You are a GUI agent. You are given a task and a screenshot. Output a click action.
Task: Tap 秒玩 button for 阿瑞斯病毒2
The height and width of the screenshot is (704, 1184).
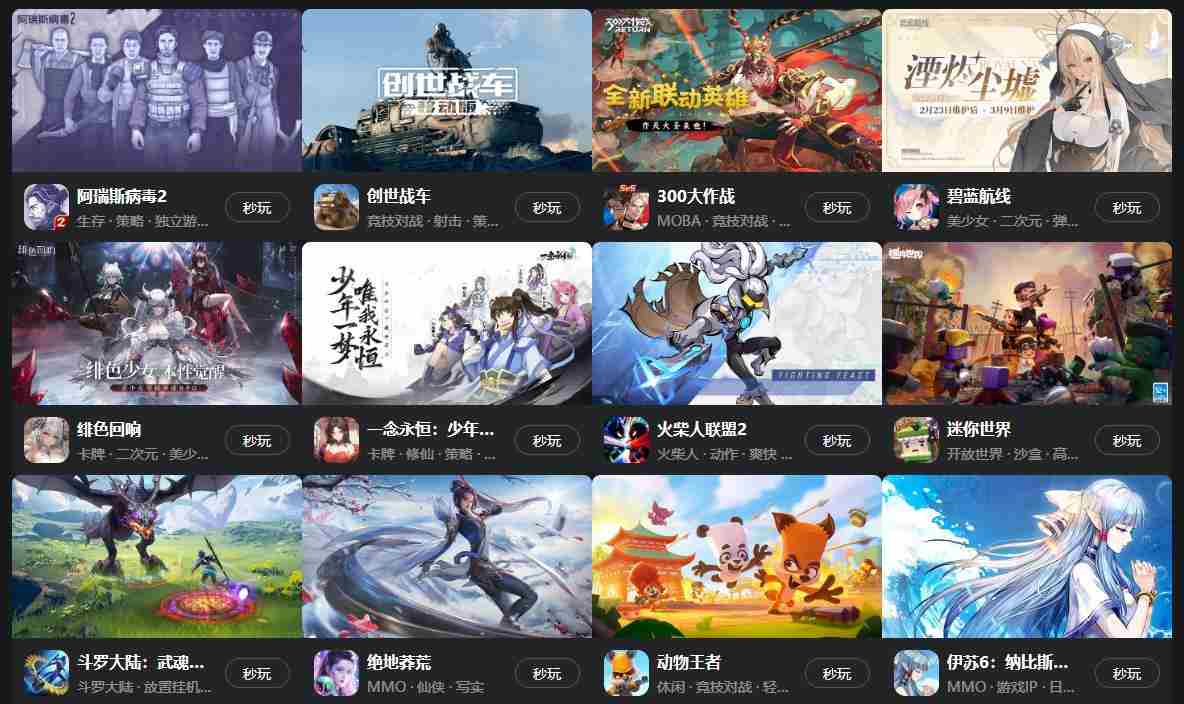257,208
